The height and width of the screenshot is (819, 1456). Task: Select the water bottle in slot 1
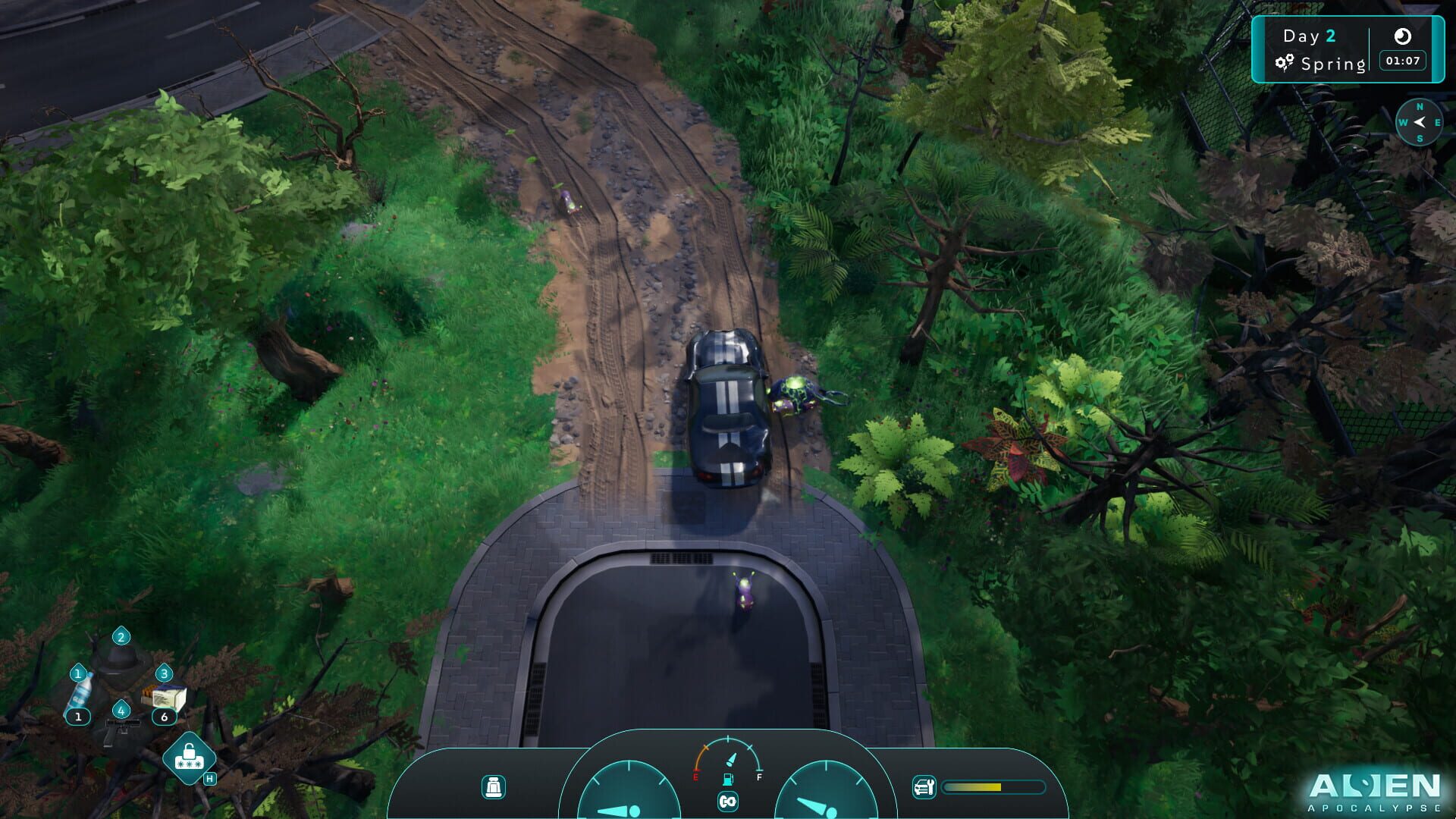(x=80, y=692)
